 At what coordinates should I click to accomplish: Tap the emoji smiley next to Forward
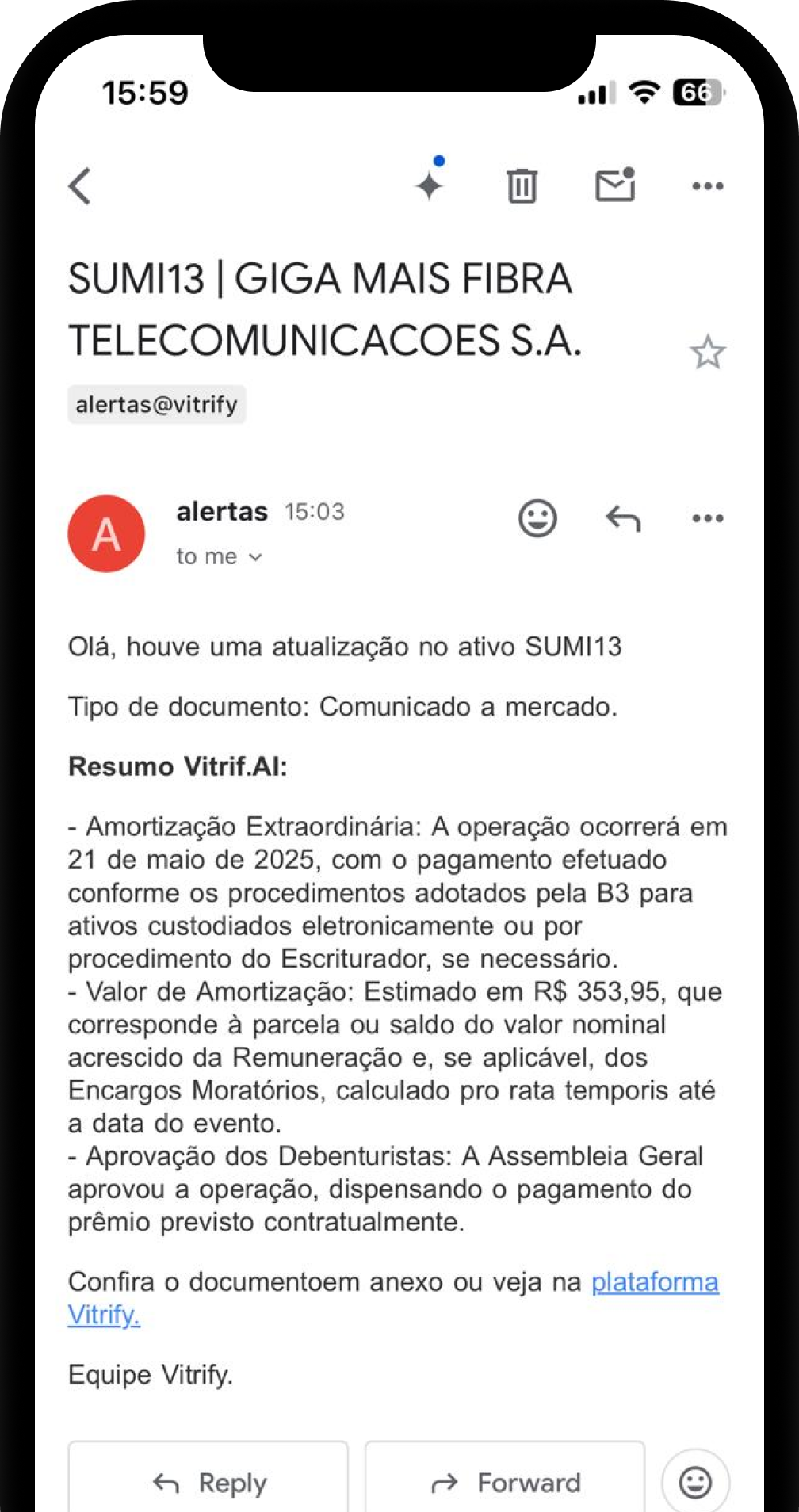click(697, 1481)
